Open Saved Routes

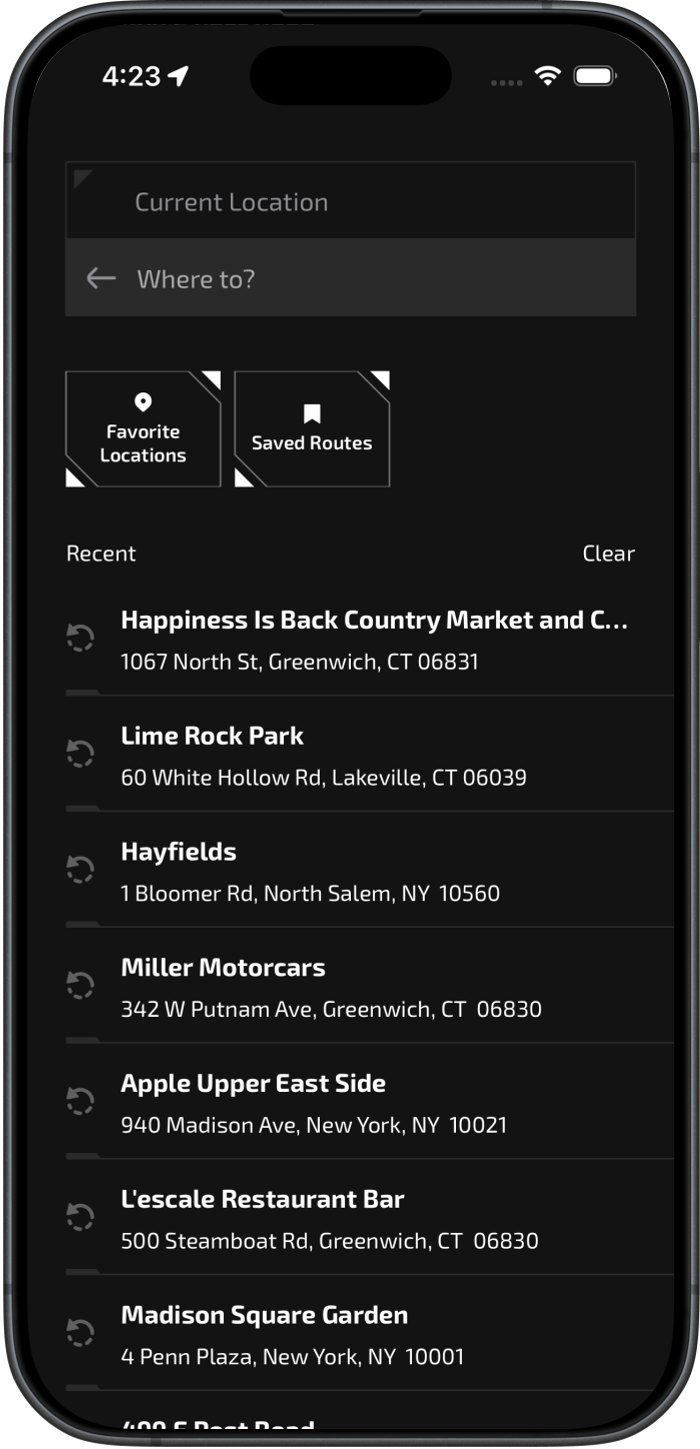tap(312, 430)
